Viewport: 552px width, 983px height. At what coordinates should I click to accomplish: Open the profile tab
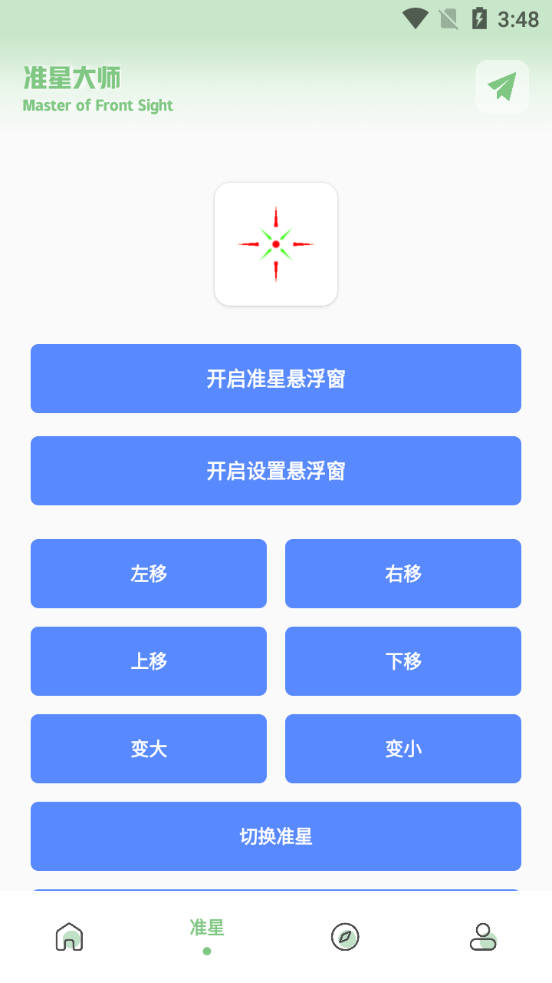pos(483,937)
